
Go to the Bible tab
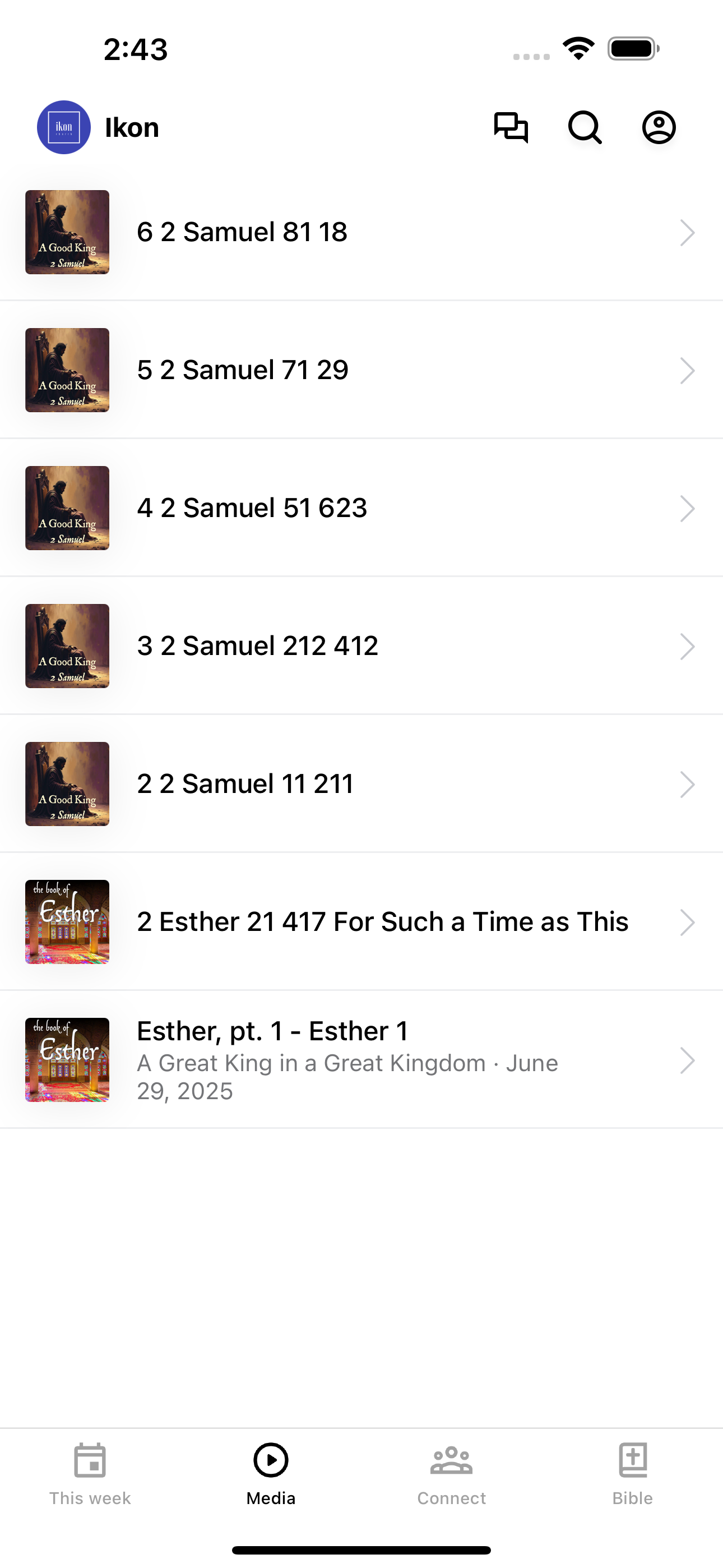632,1474
